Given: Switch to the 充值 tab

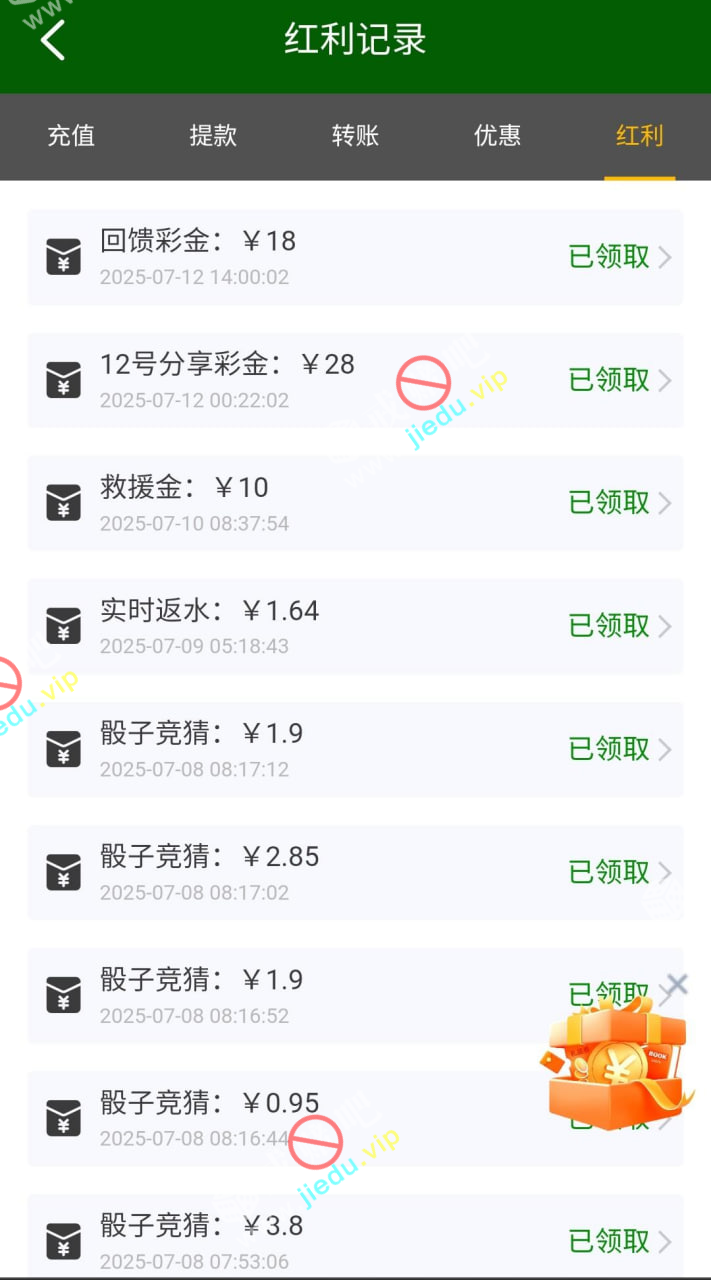Looking at the screenshot, I should pos(71,136).
